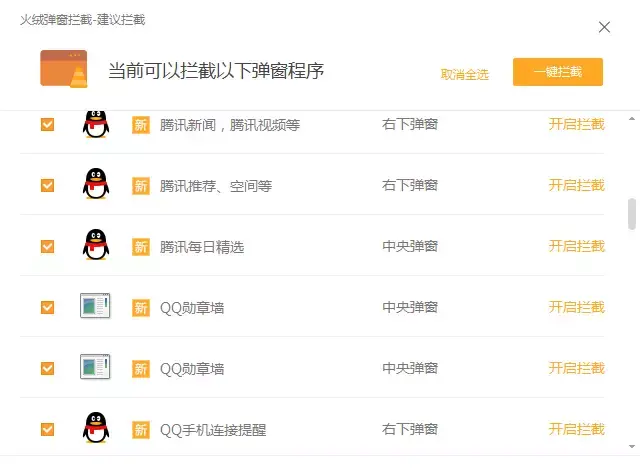Tap 取消全选 to deselect all

pos(464,74)
